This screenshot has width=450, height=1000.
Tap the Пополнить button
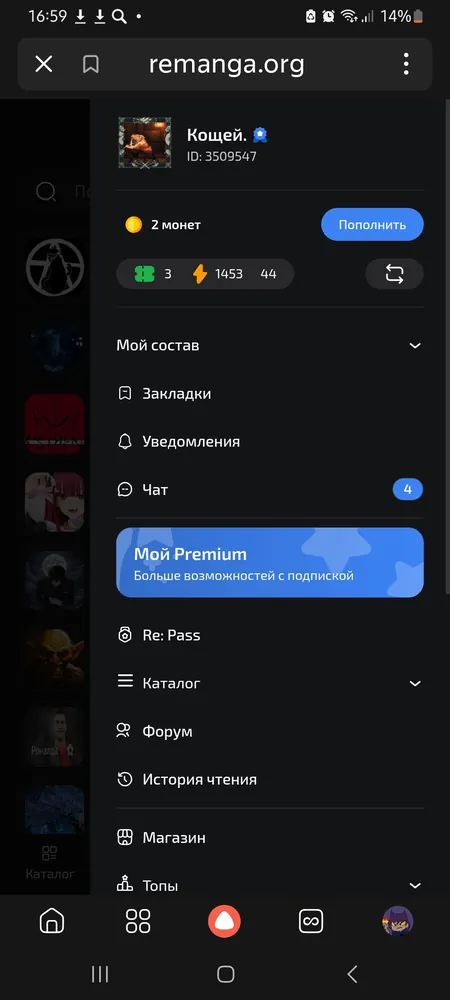tap(372, 224)
